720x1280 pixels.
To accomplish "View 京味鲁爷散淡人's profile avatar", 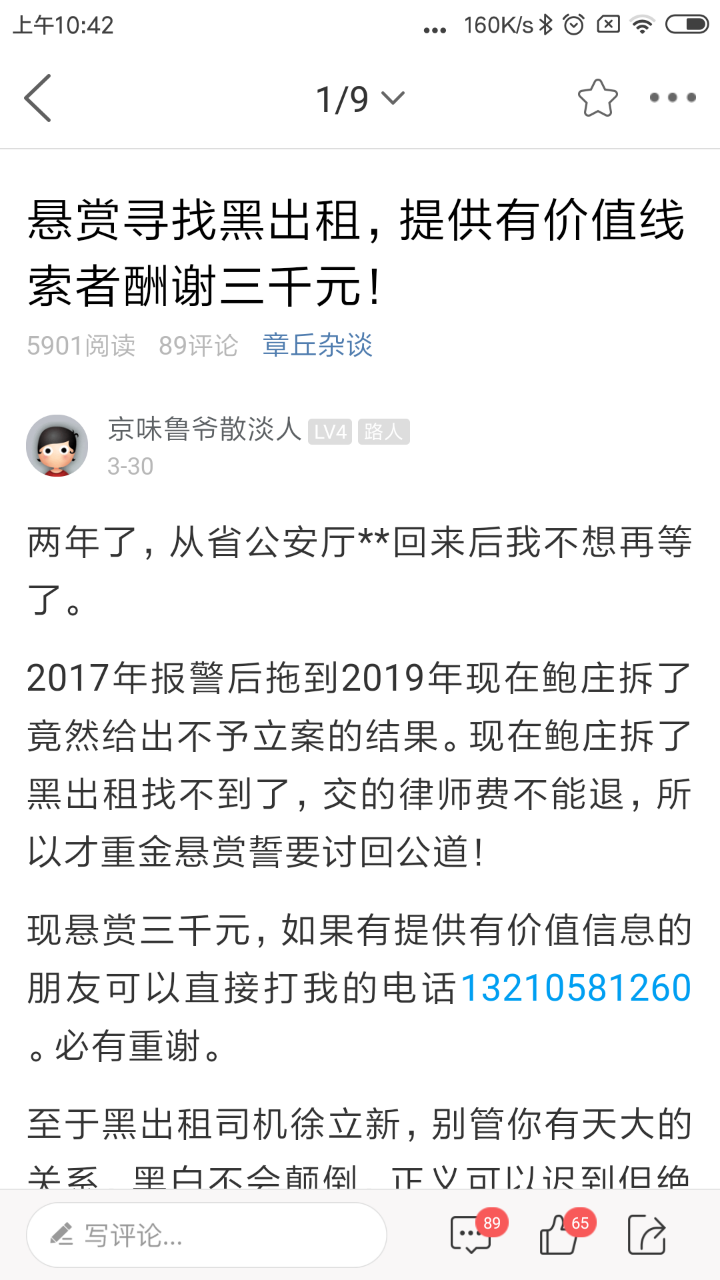I will coord(57,446).
